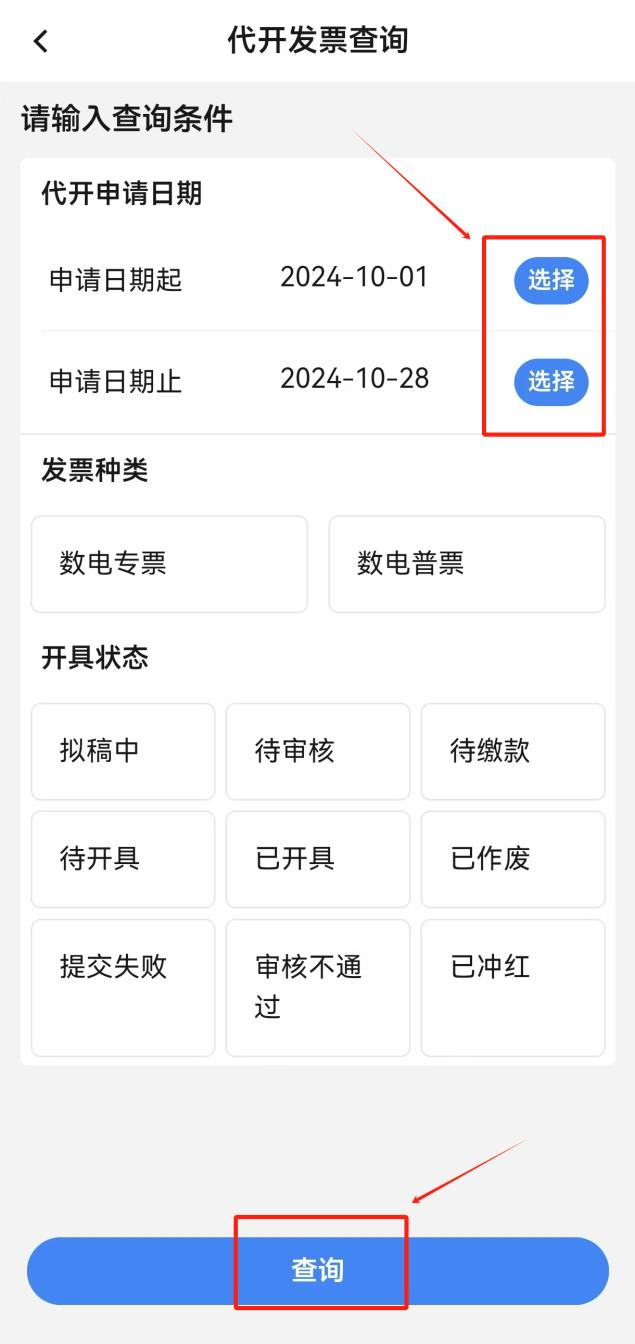Pick the 已冲红 status
Viewport: 635px width, 1344px height.
[512, 987]
